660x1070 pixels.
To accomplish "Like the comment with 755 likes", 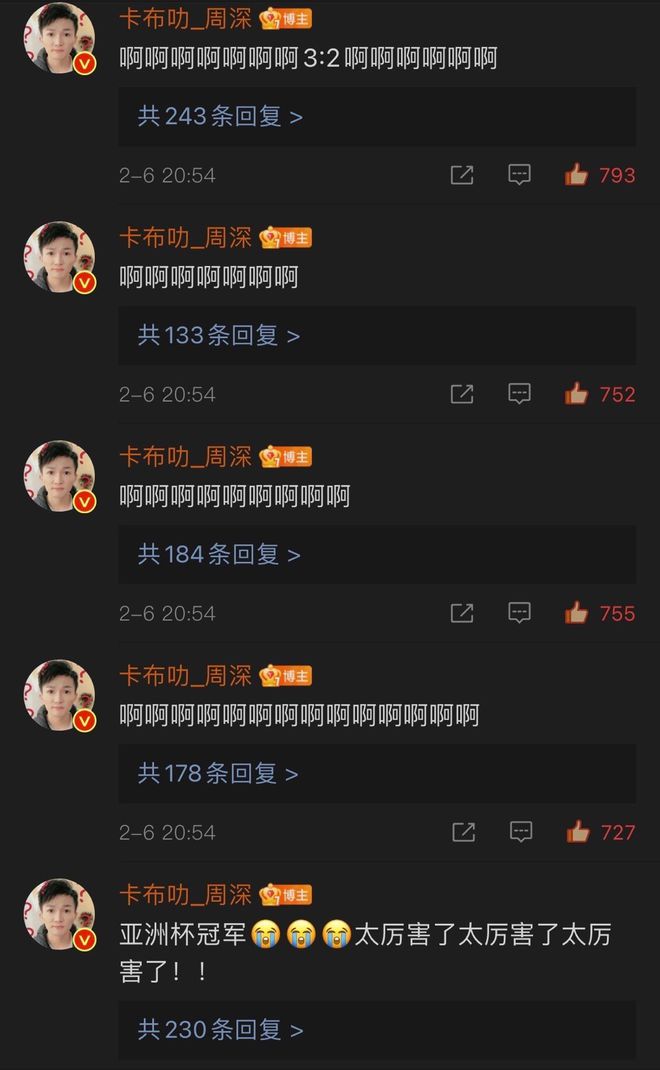I will click(576, 613).
